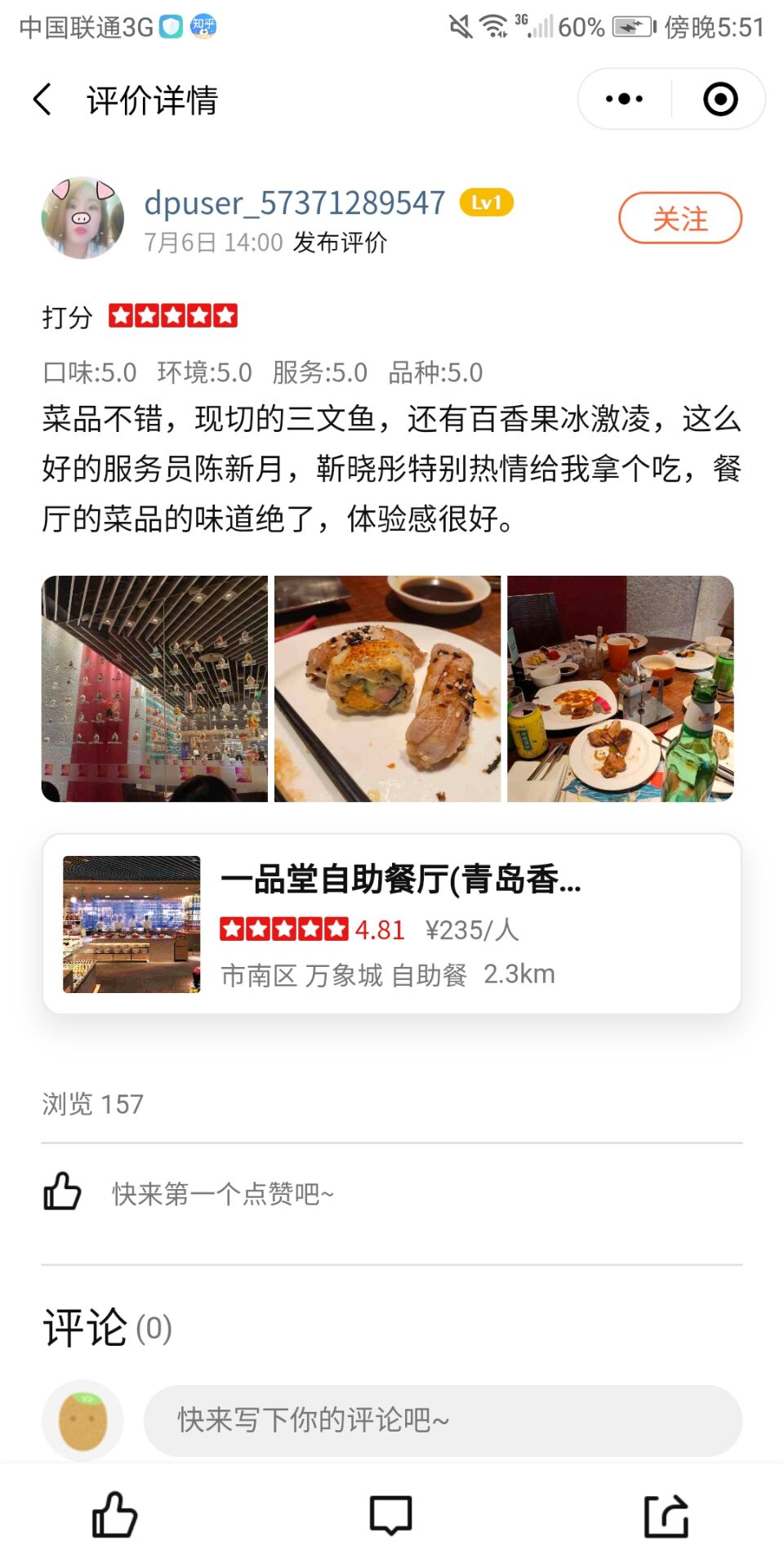Open username dpuser_57371289547's profile
The width and height of the screenshot is (784, 1568).
[294, 203]
